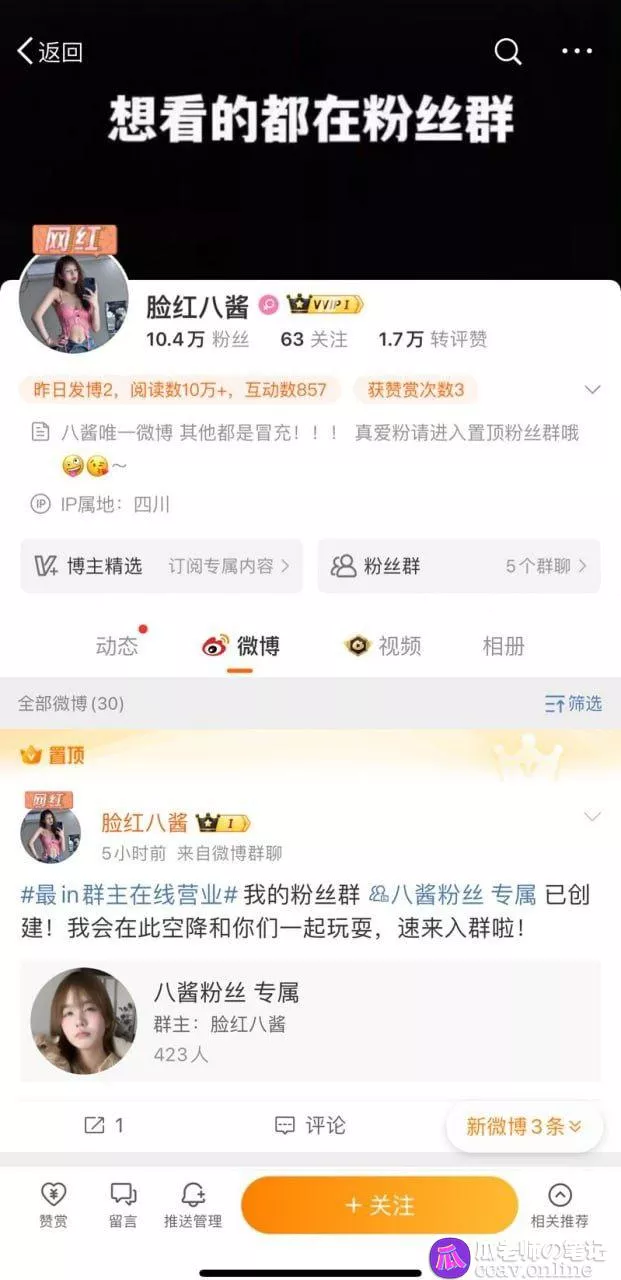Repost the pinned post

104,1125
